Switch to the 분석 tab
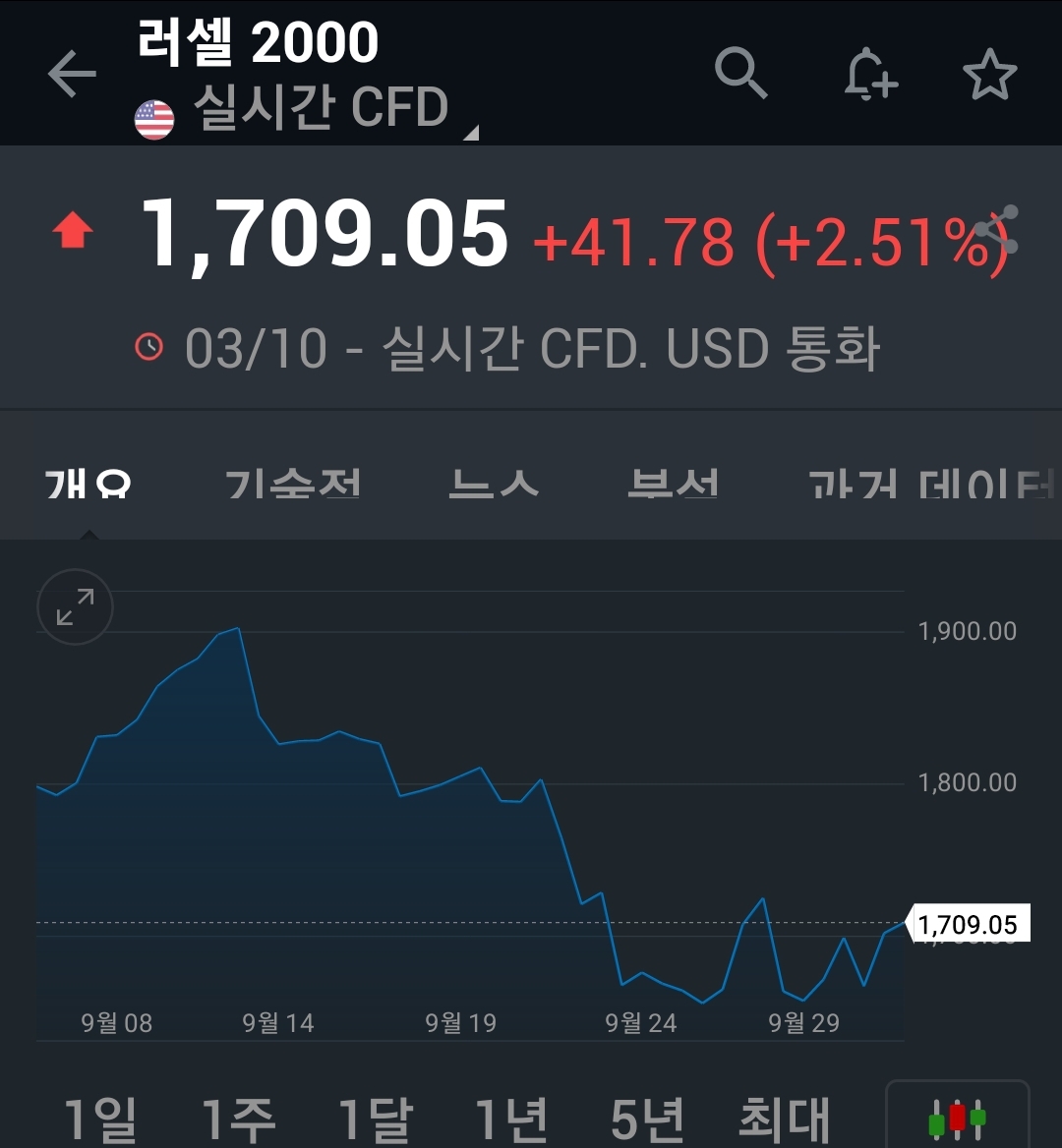 tap(674, 485)
